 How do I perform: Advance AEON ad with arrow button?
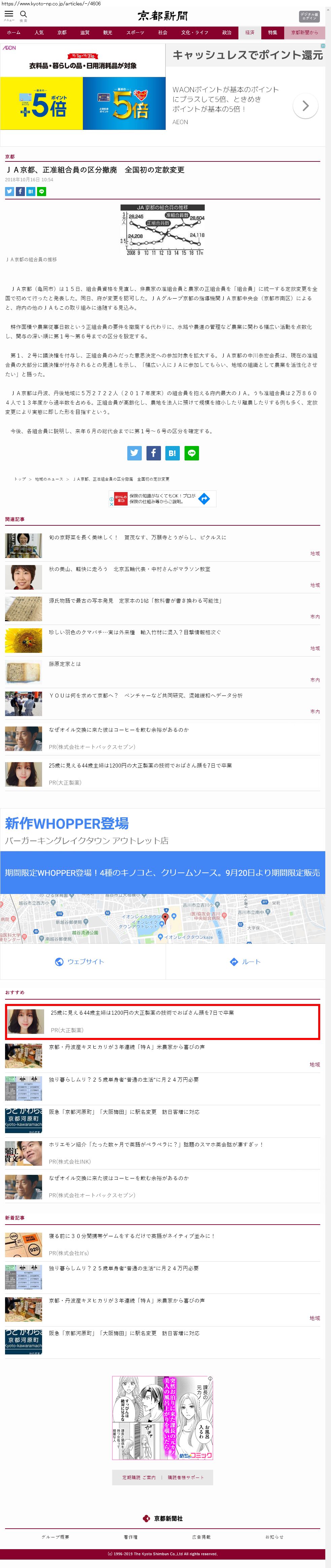tap(305, 106)
